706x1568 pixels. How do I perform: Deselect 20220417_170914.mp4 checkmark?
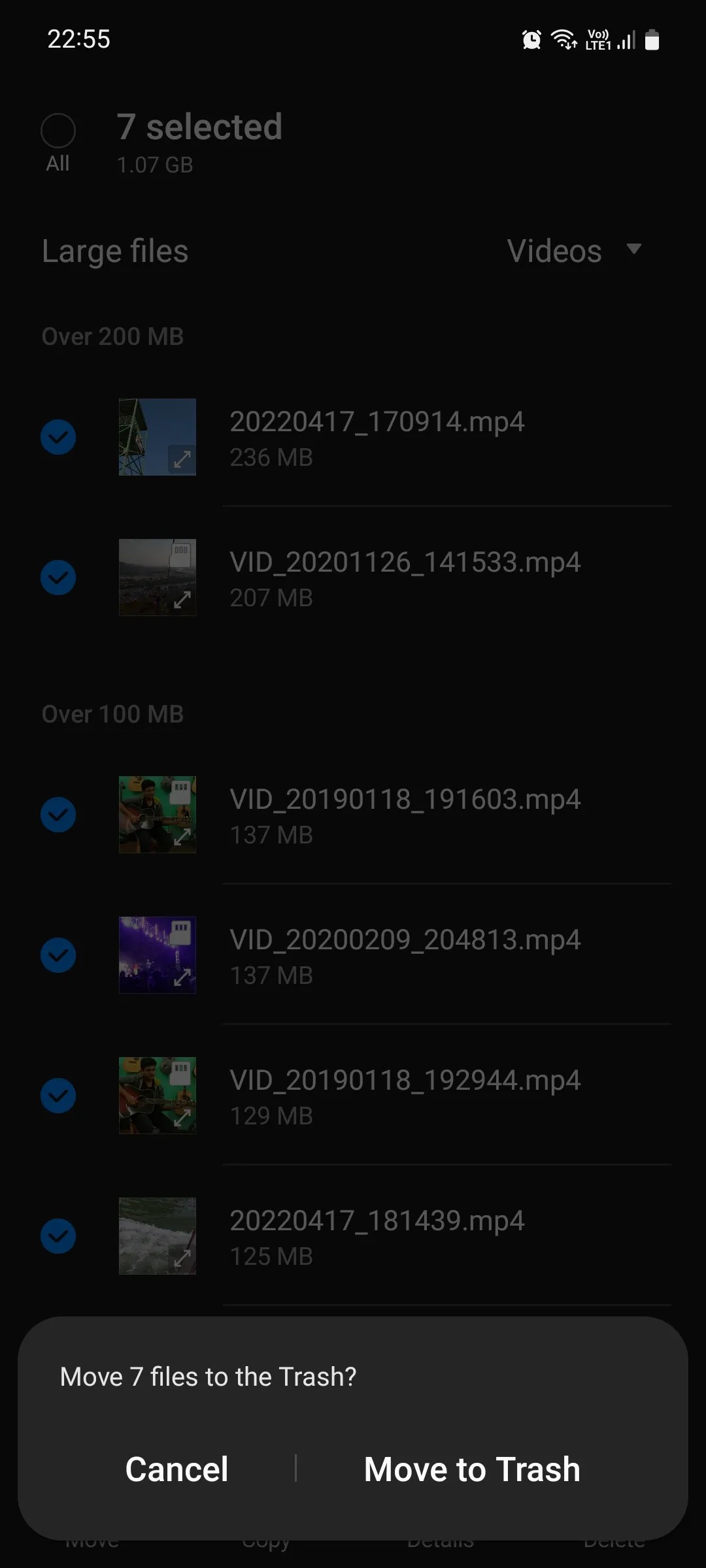pos(58,437)
